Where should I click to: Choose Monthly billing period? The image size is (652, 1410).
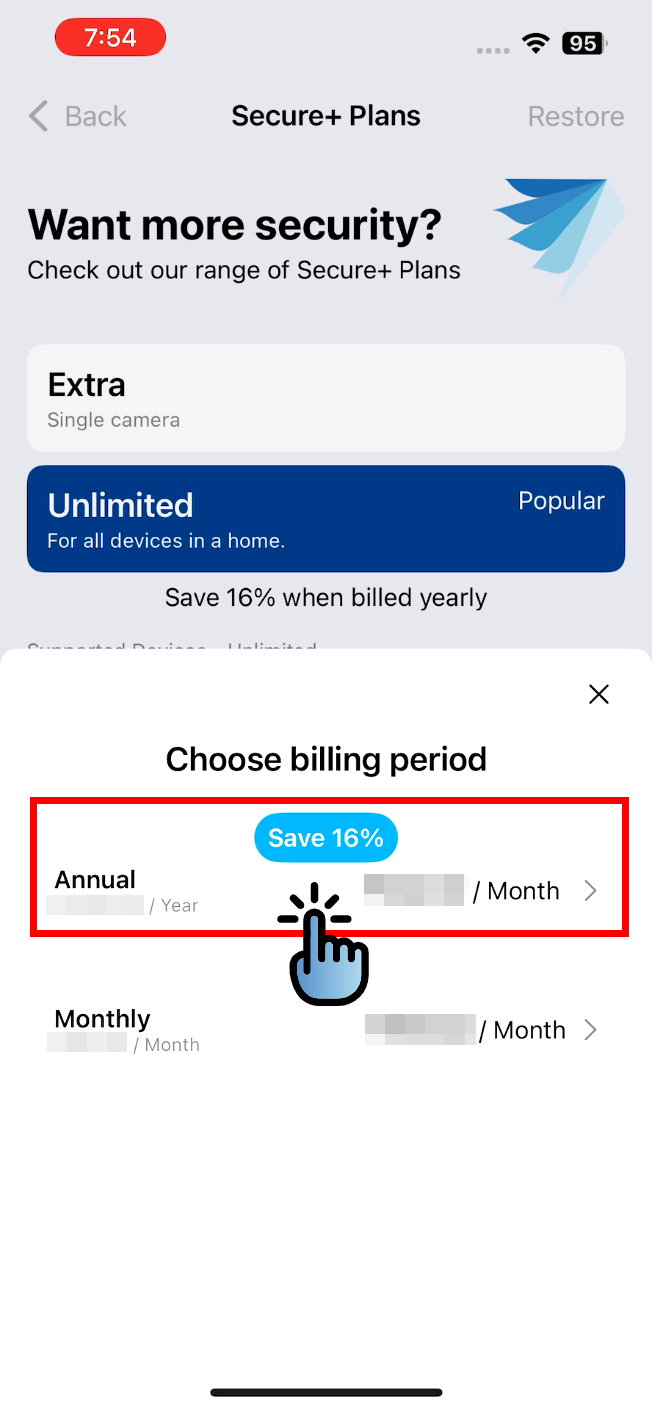(326, 1030)
